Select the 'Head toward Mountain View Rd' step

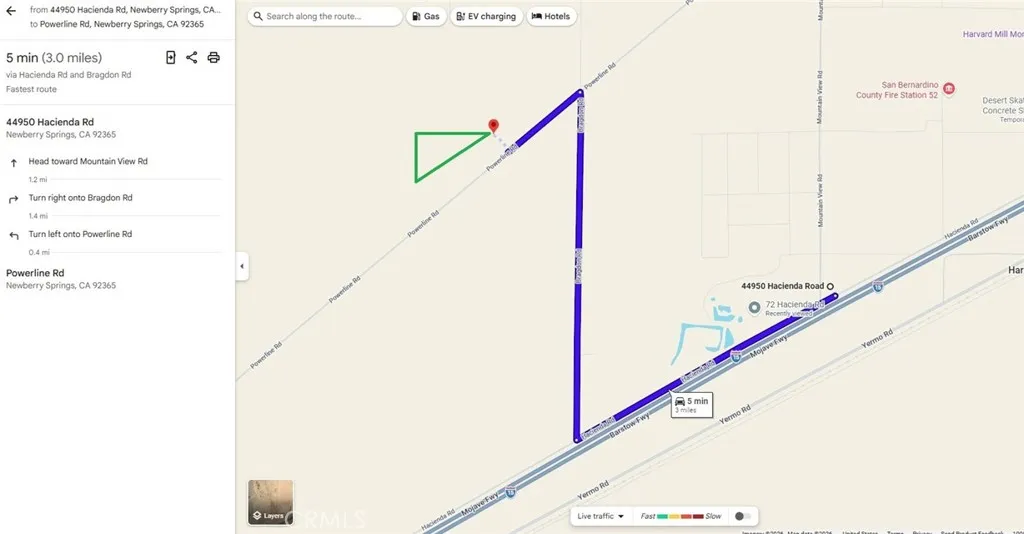point(88,161)
